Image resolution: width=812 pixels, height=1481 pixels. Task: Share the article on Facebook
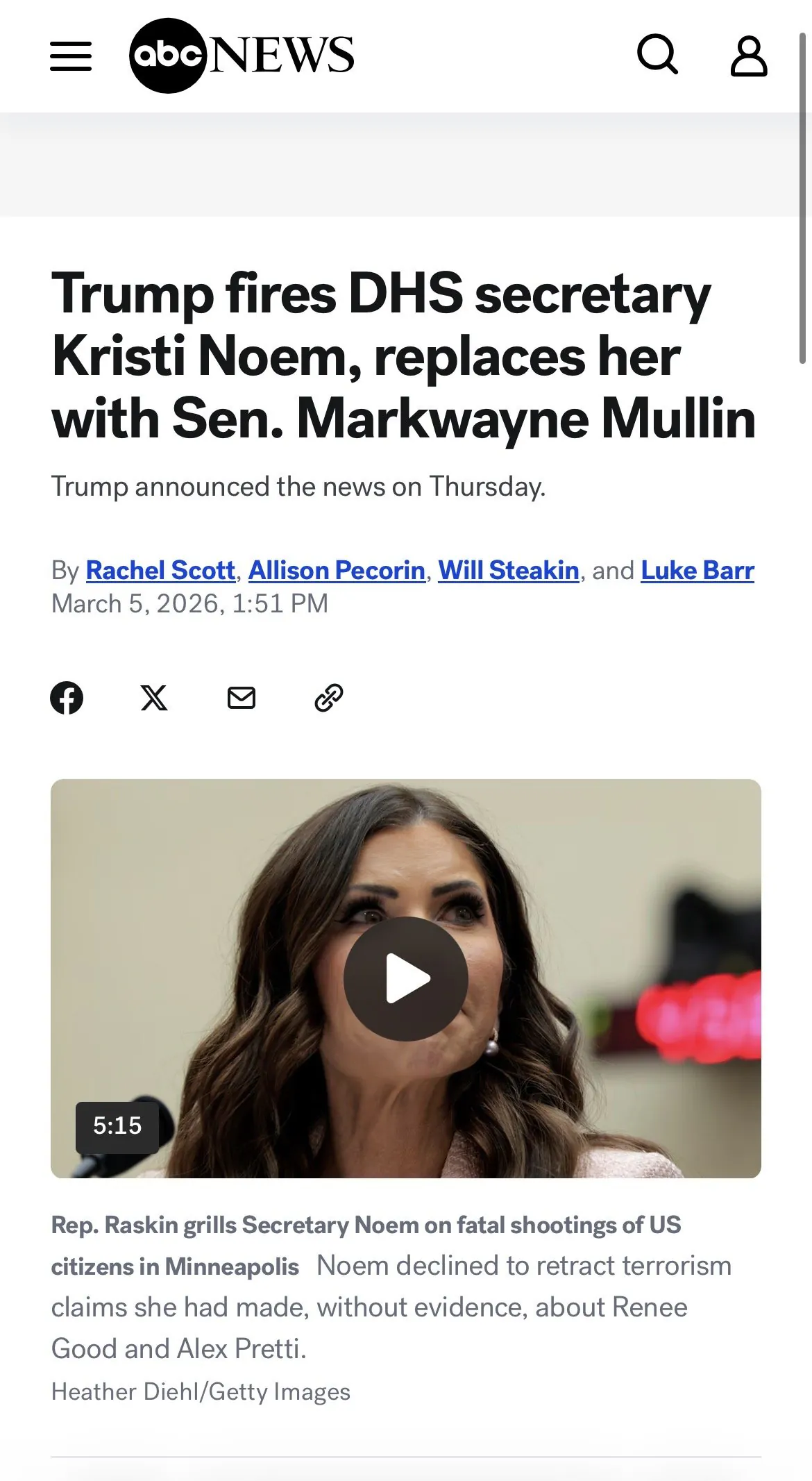[x=67, y=698]
